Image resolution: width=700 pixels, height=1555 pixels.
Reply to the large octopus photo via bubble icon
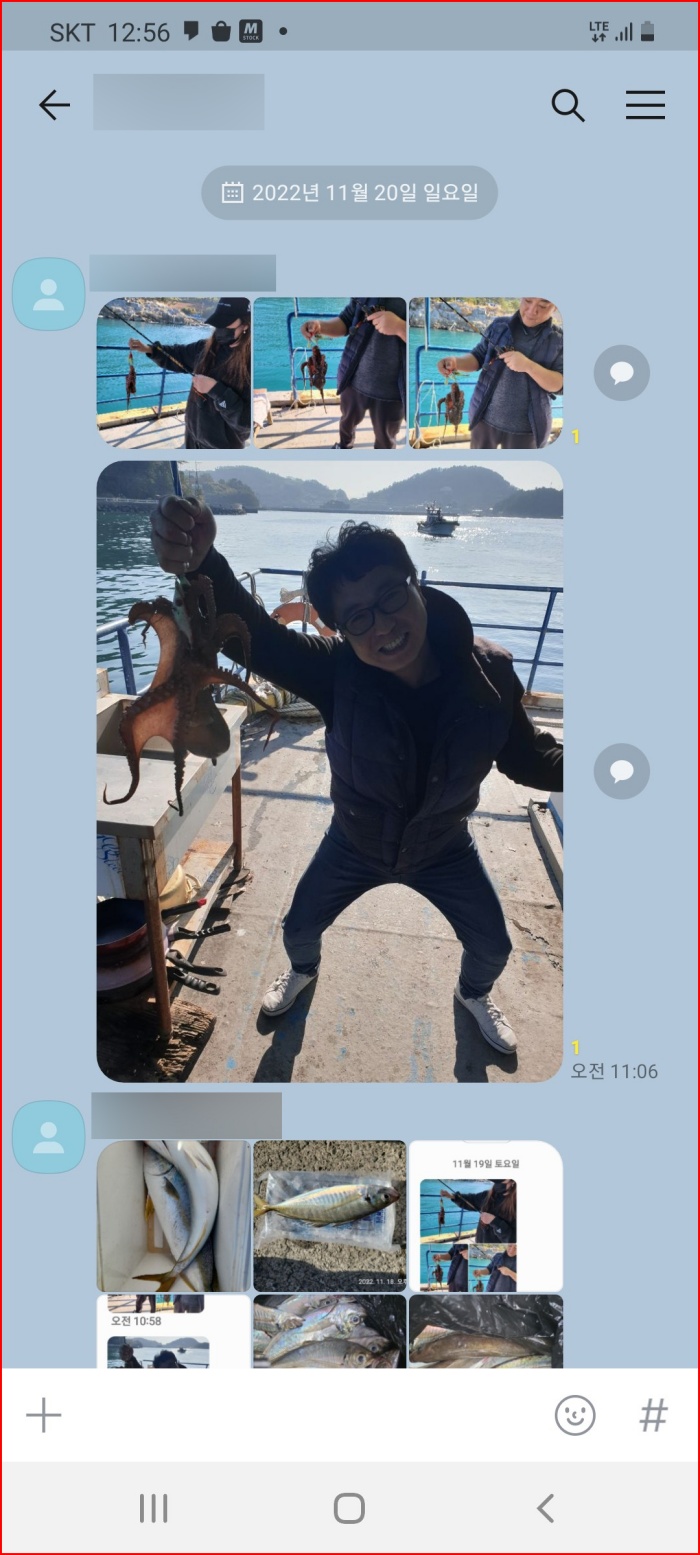(621, 771)
